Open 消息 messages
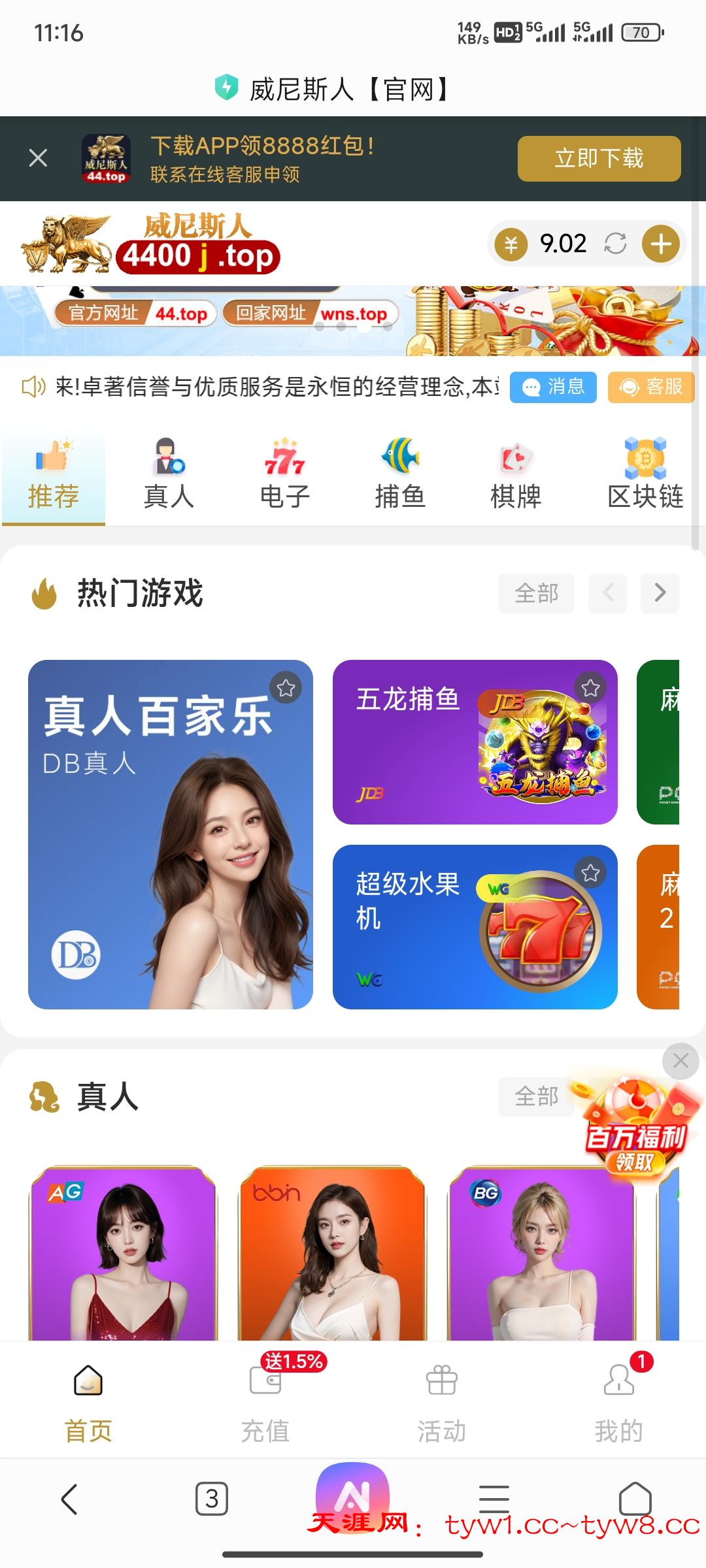Image resolution: width=706 pixels, height=1568 pixels. [x=553, y=387]
